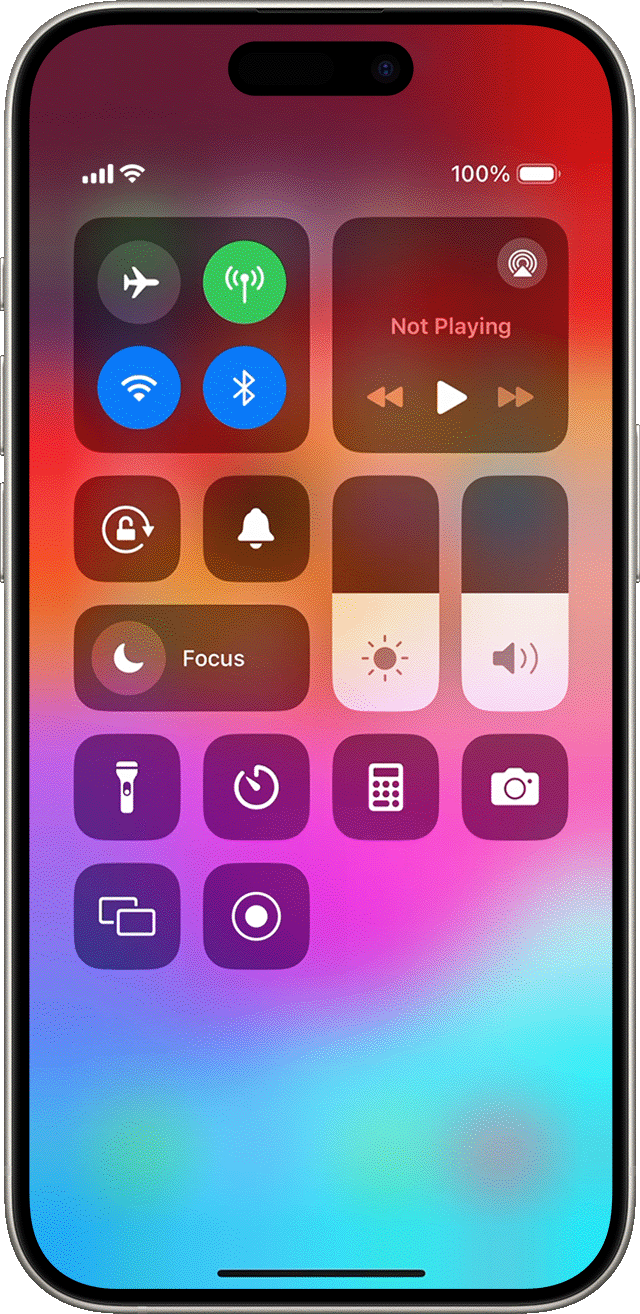Open Focus modes
The width and height of the screenshot is (640, 1314).
192,658
